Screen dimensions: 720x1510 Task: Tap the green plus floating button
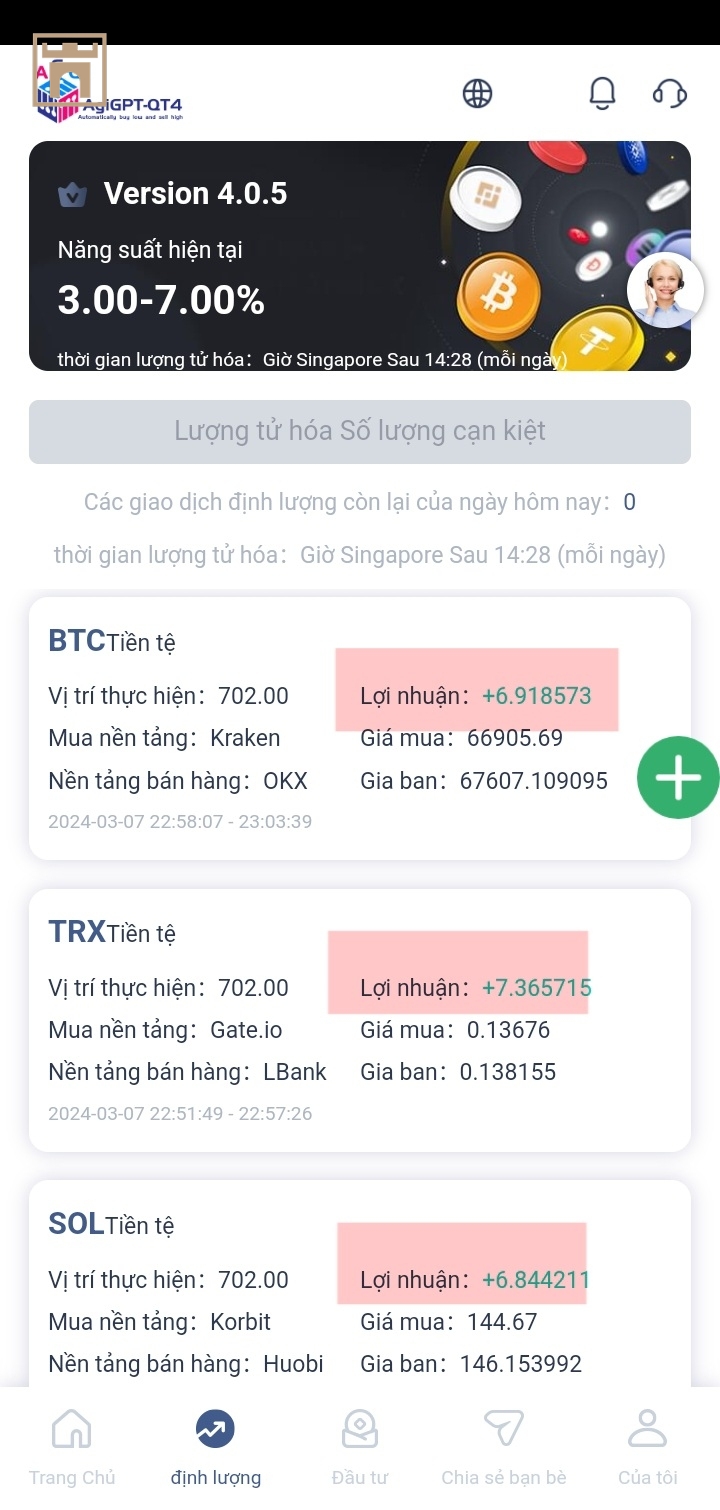[x=678, y=778]
